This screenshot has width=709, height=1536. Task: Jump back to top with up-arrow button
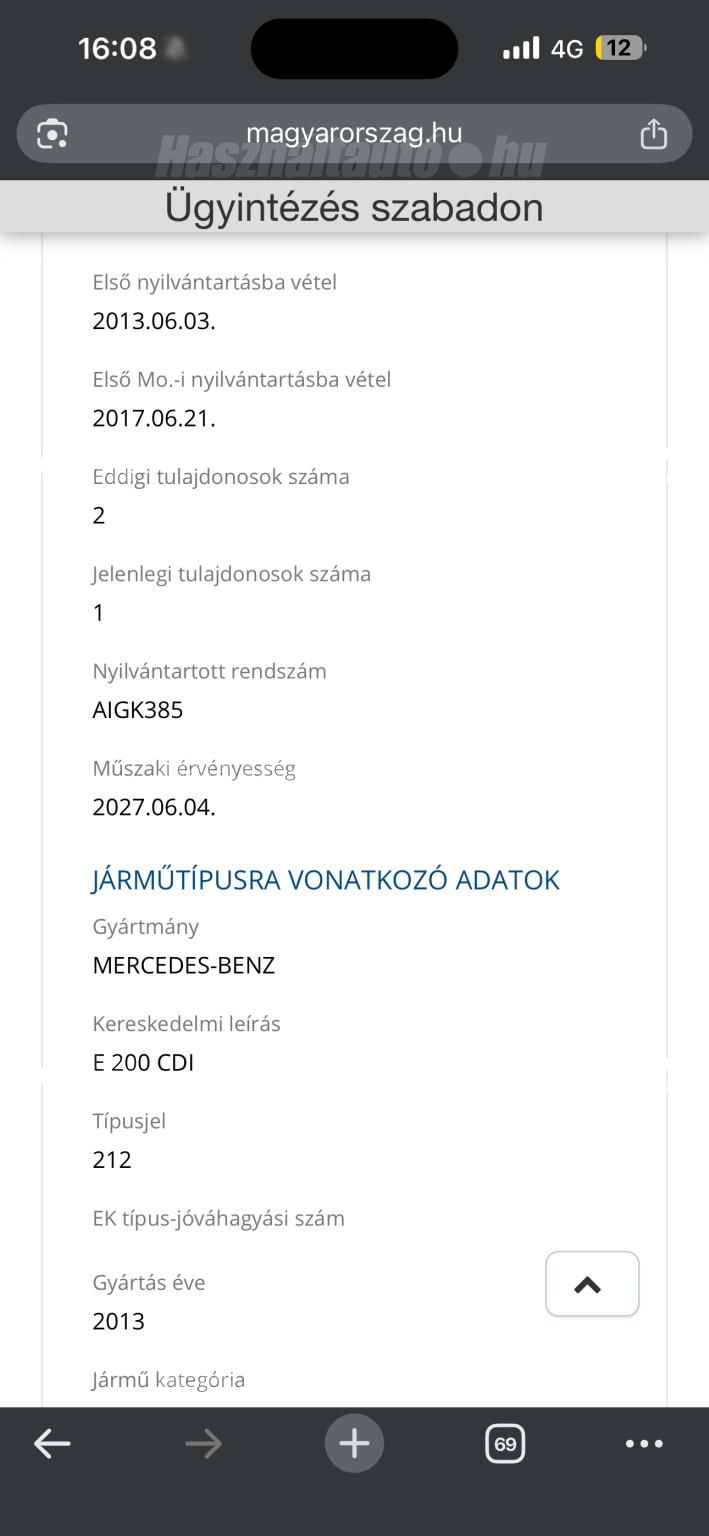click(x=592, y=1284)
